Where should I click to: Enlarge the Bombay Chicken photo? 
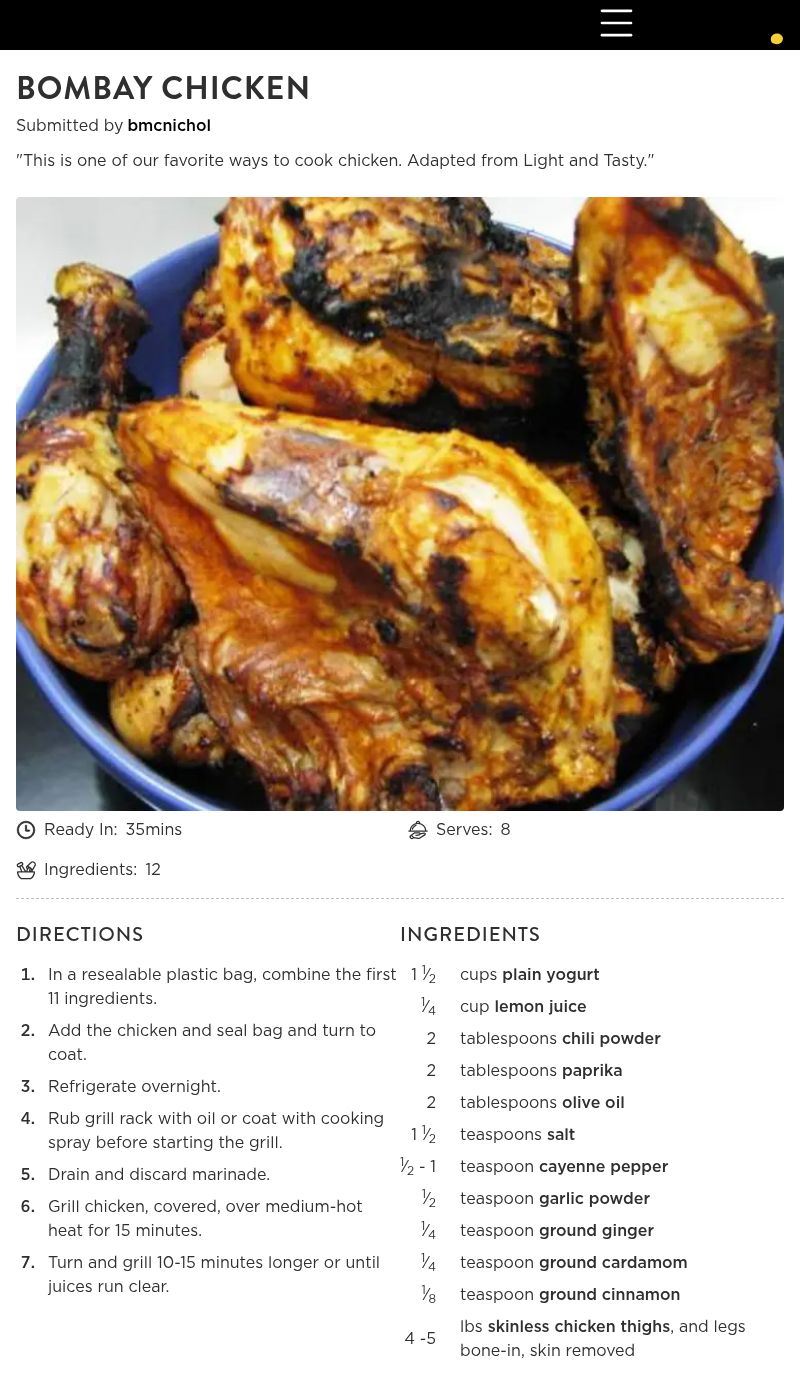[400, 504]
